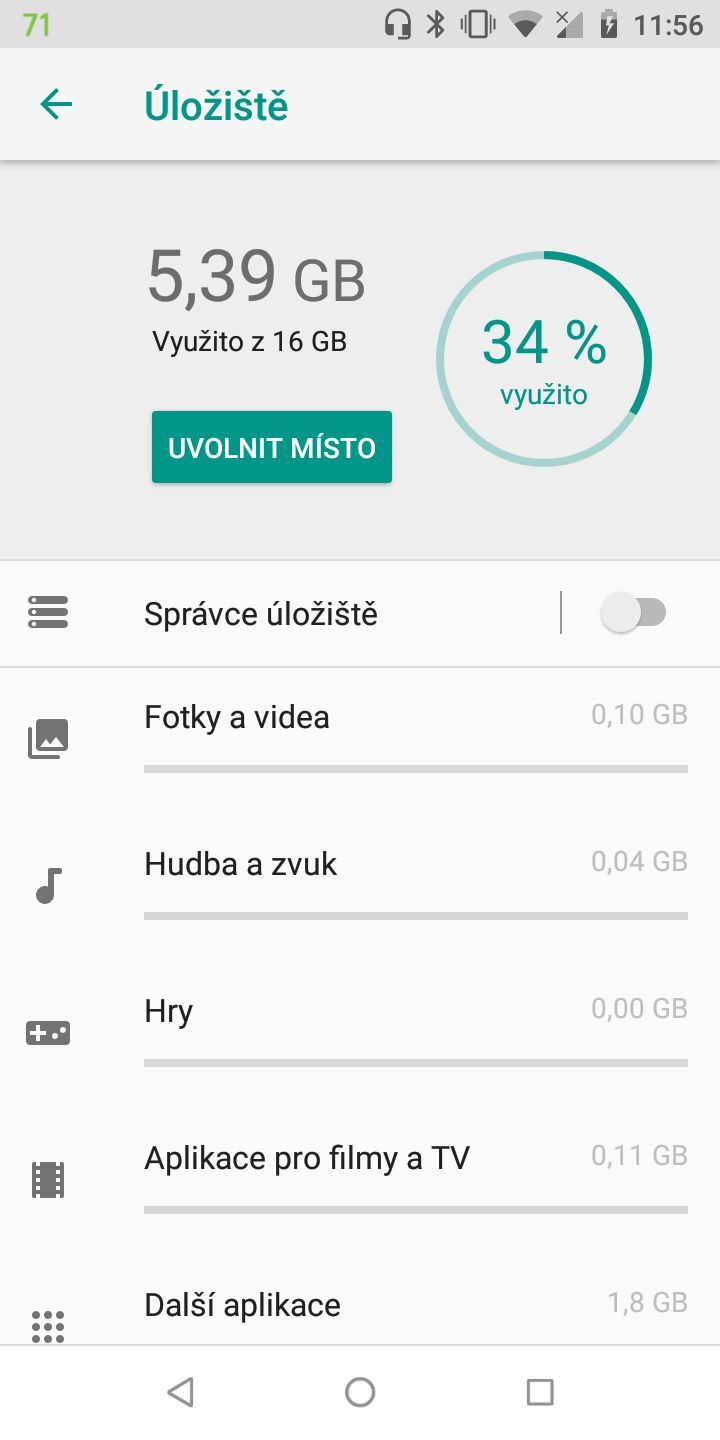Tap the apps grid icon for Další aplikace

click(45, 1326)
